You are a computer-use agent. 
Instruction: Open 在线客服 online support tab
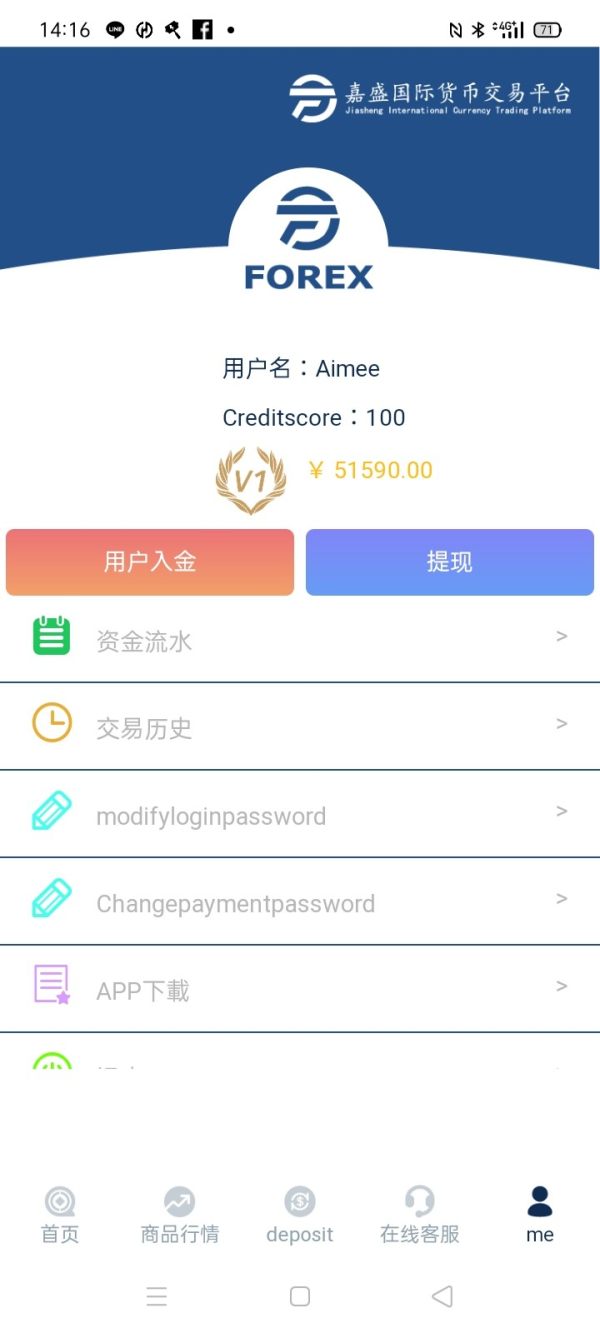click(420, 1215)
